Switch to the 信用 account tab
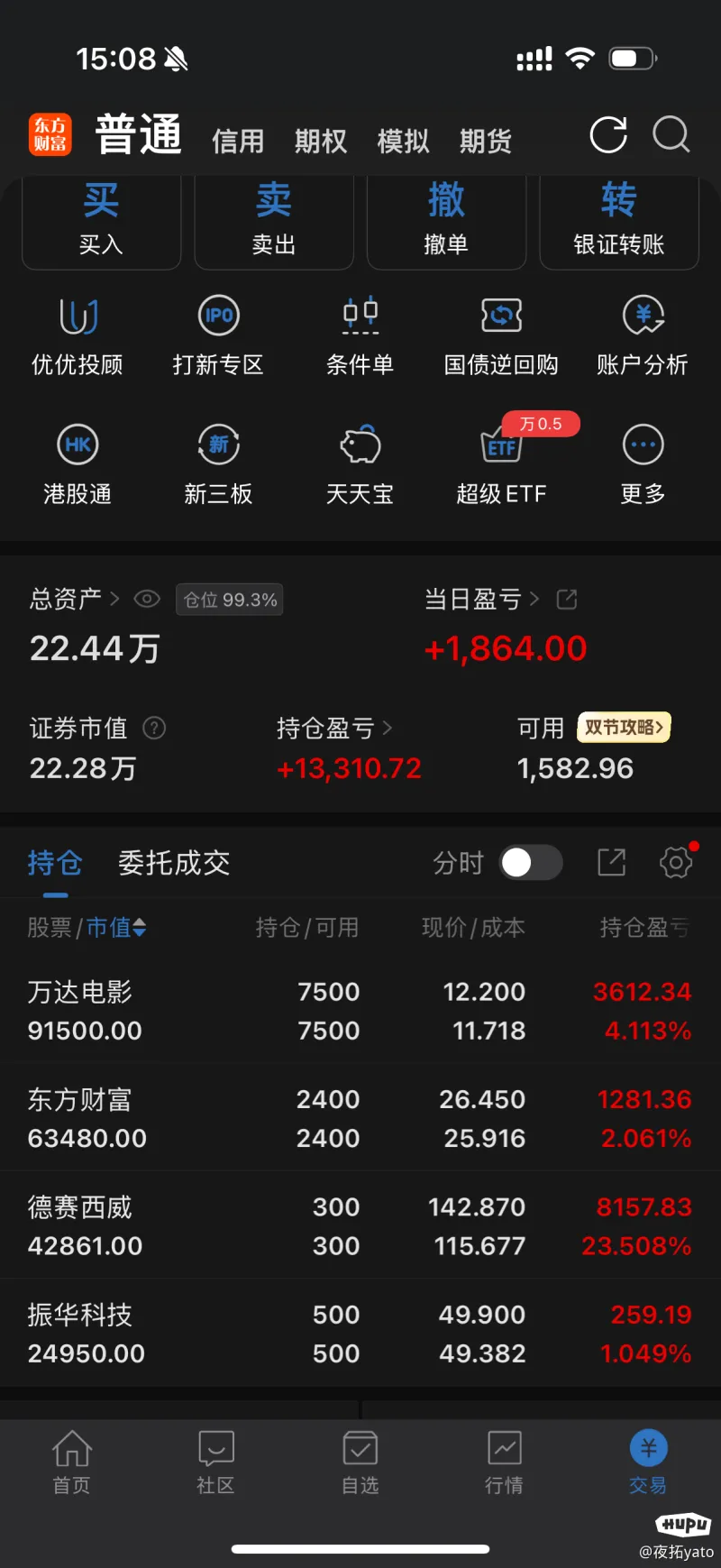The height and width of the screenshot is (1568, 721). [238, 142]
